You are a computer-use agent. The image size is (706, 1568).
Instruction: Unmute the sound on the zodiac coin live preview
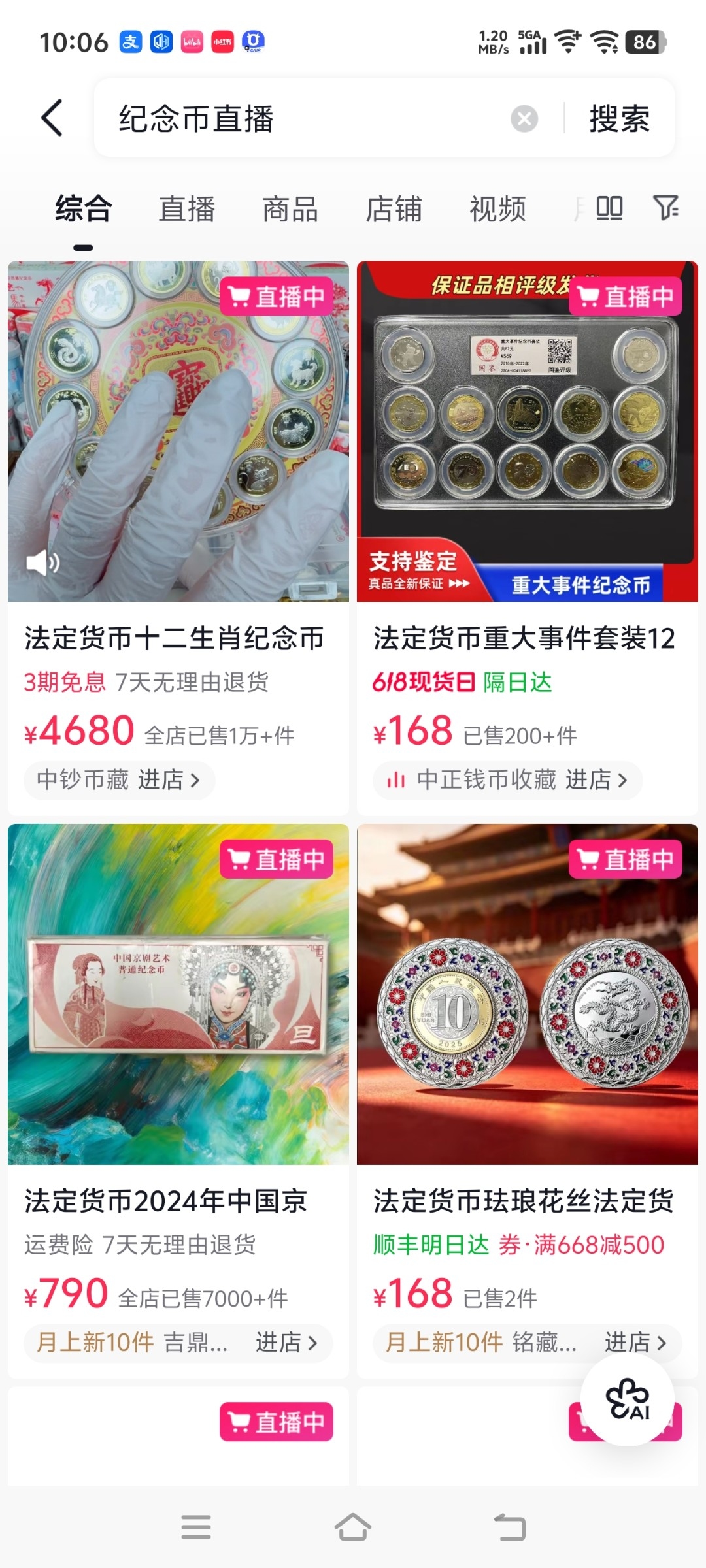tap(42, 562)
